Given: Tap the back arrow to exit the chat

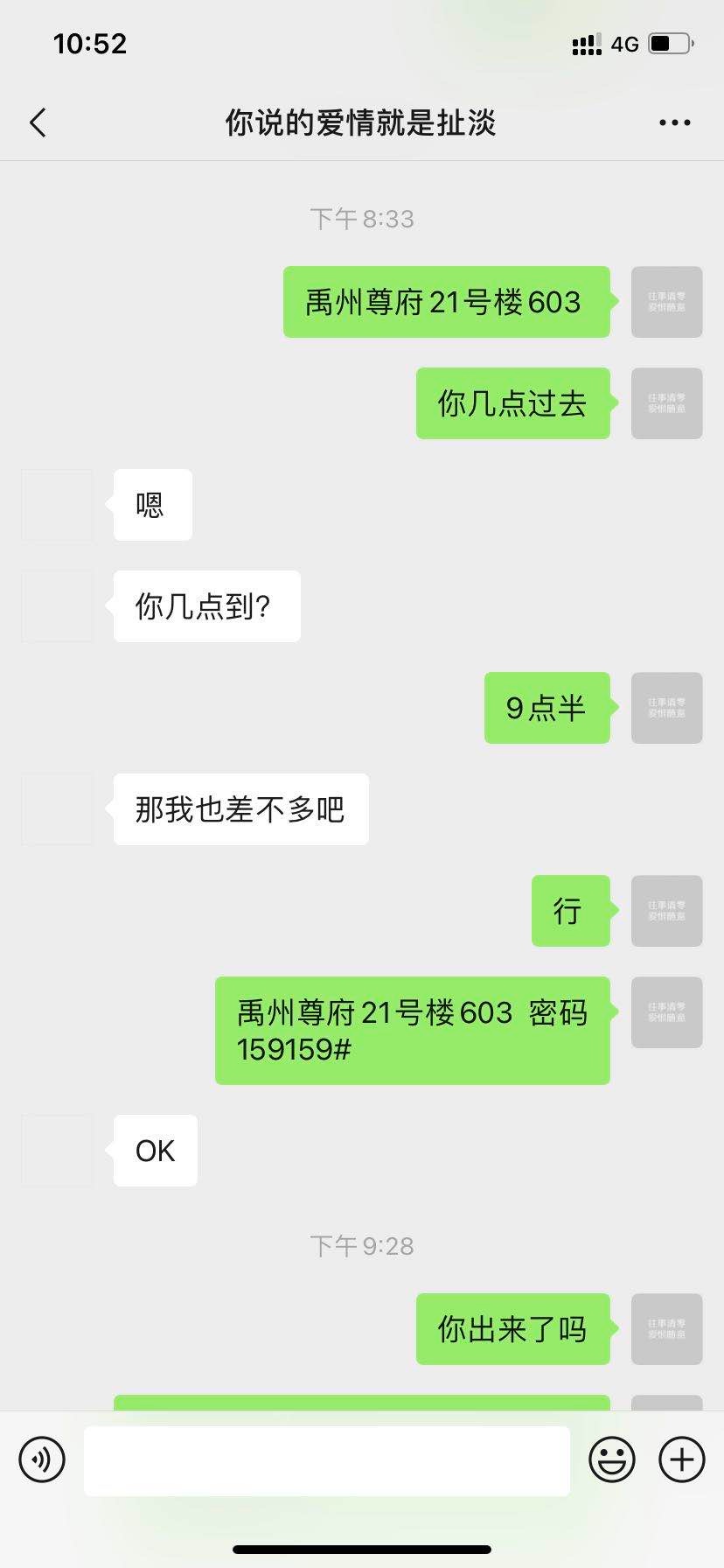Looking at the screenshot, I should click(x=38, y=123).
